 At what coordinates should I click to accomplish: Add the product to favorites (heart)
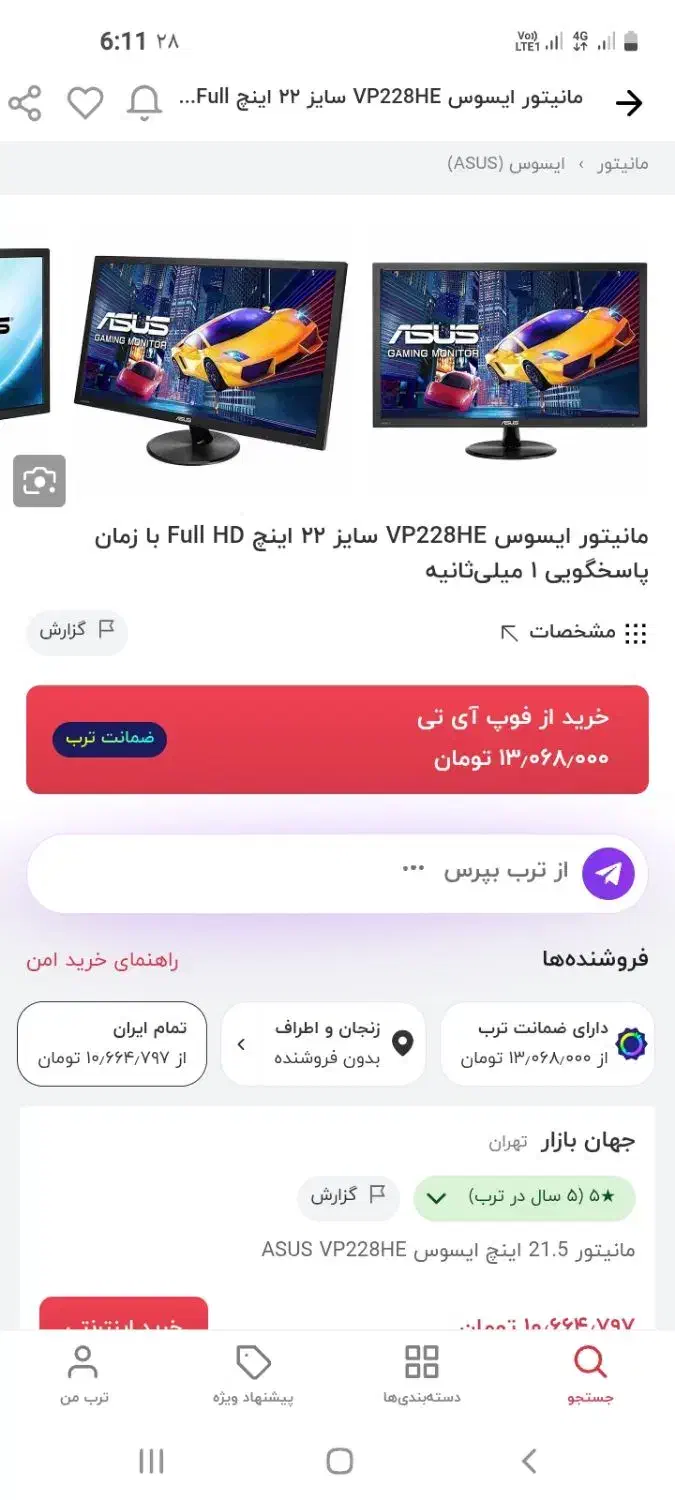[x=85, y=103]
